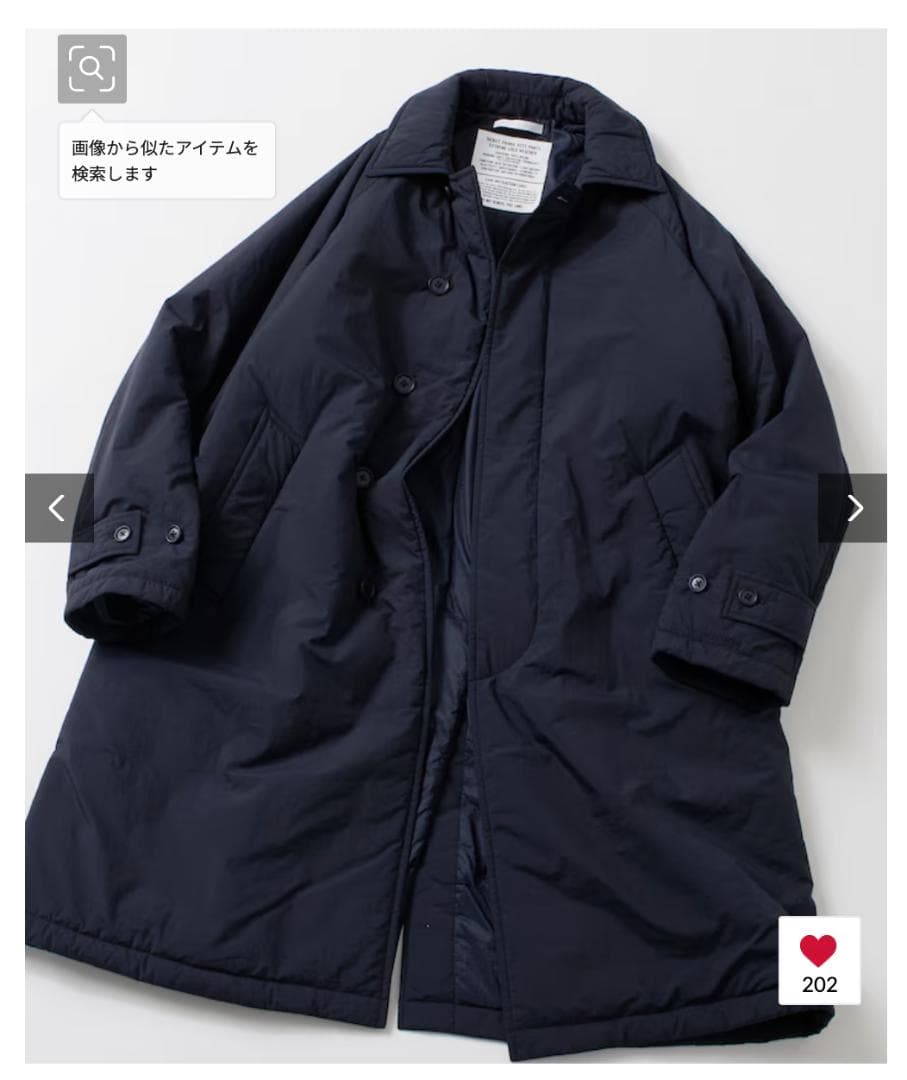Show the previous product photo
The width and height of the screenshot is (907, 1080).
[x=58, y=508]
